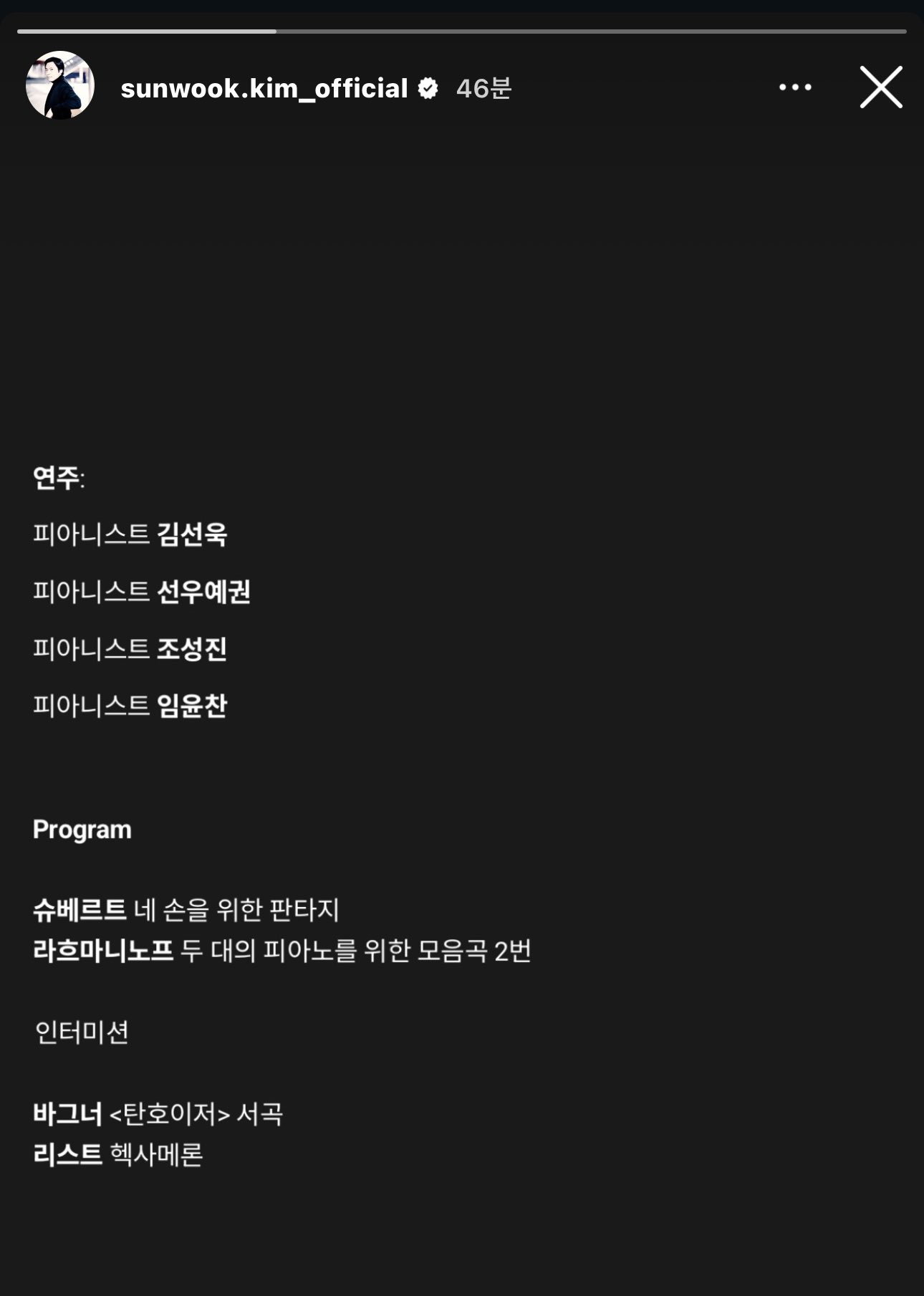Open sunwook.kim_official profile picture
This screenshot has width=924, height=1296.
pyautogui.click(x=60, y=85)
